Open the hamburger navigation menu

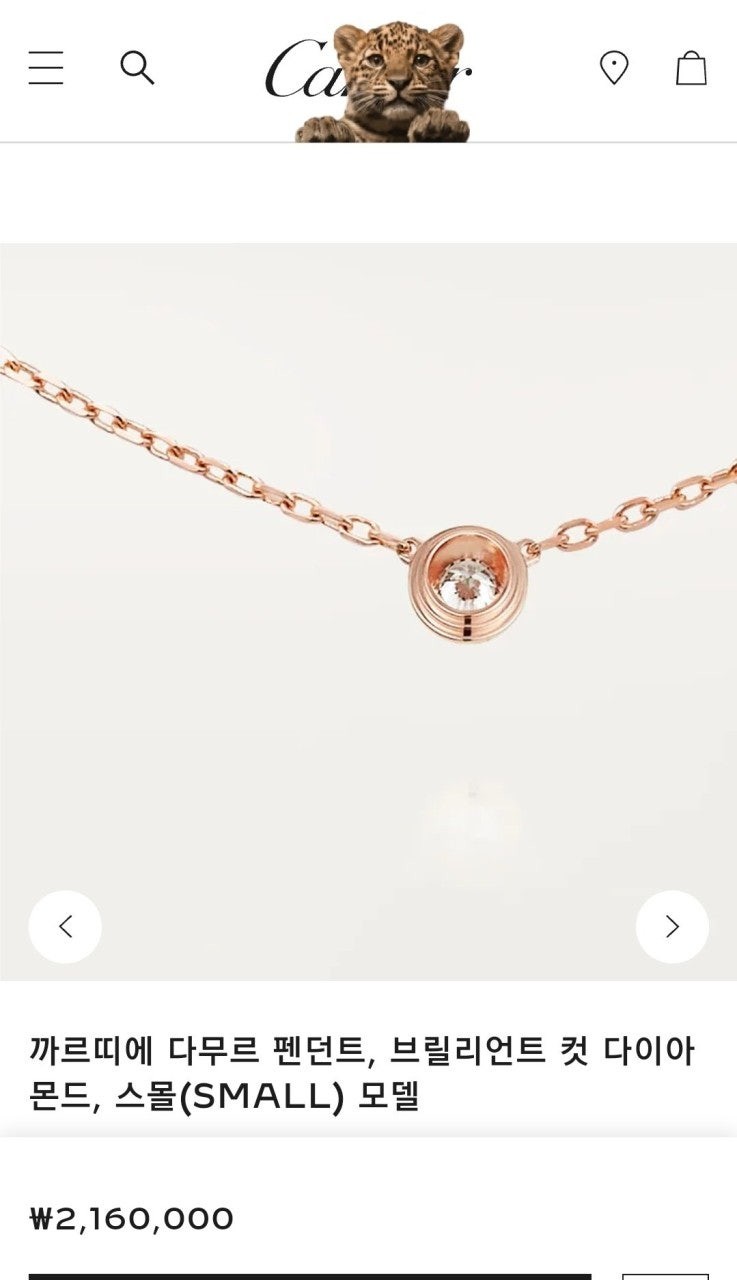click(46, 68)
